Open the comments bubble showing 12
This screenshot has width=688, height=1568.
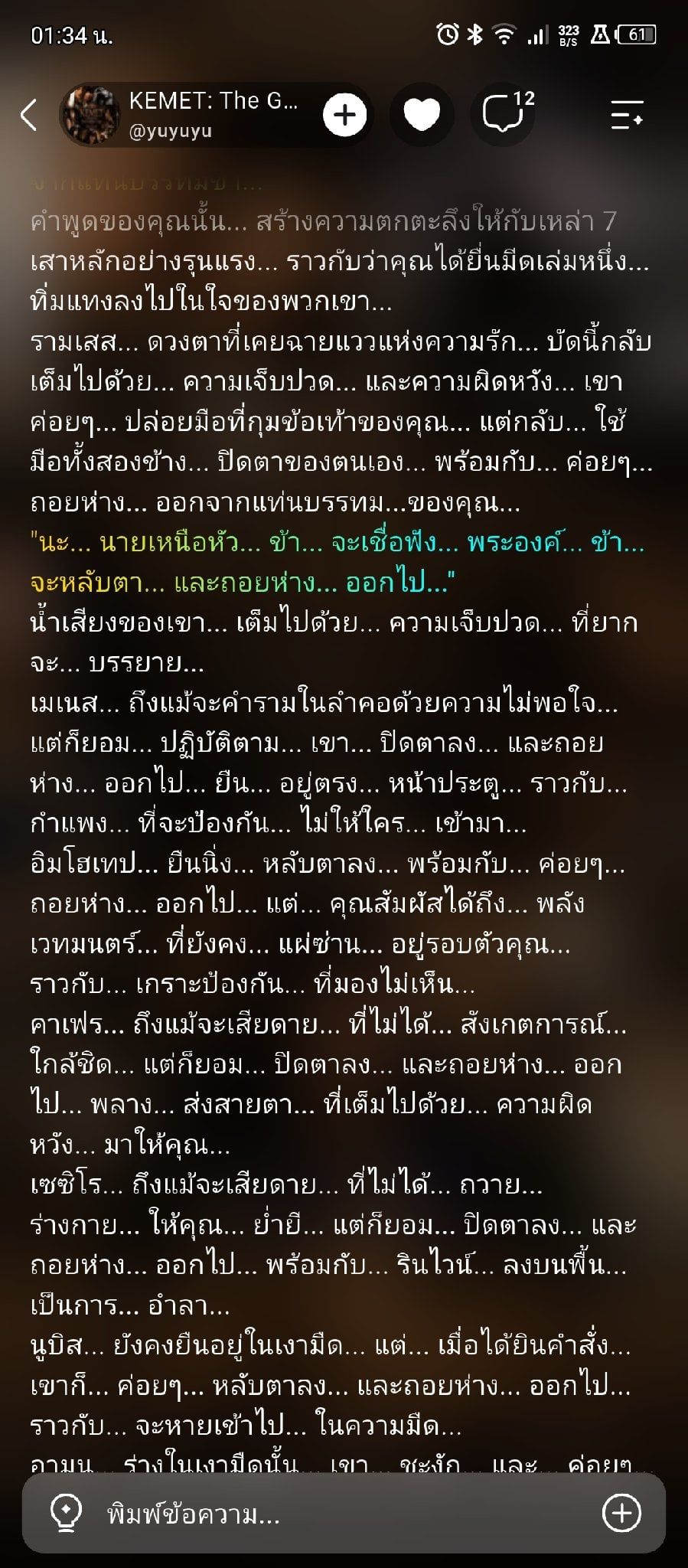point(506,115)
